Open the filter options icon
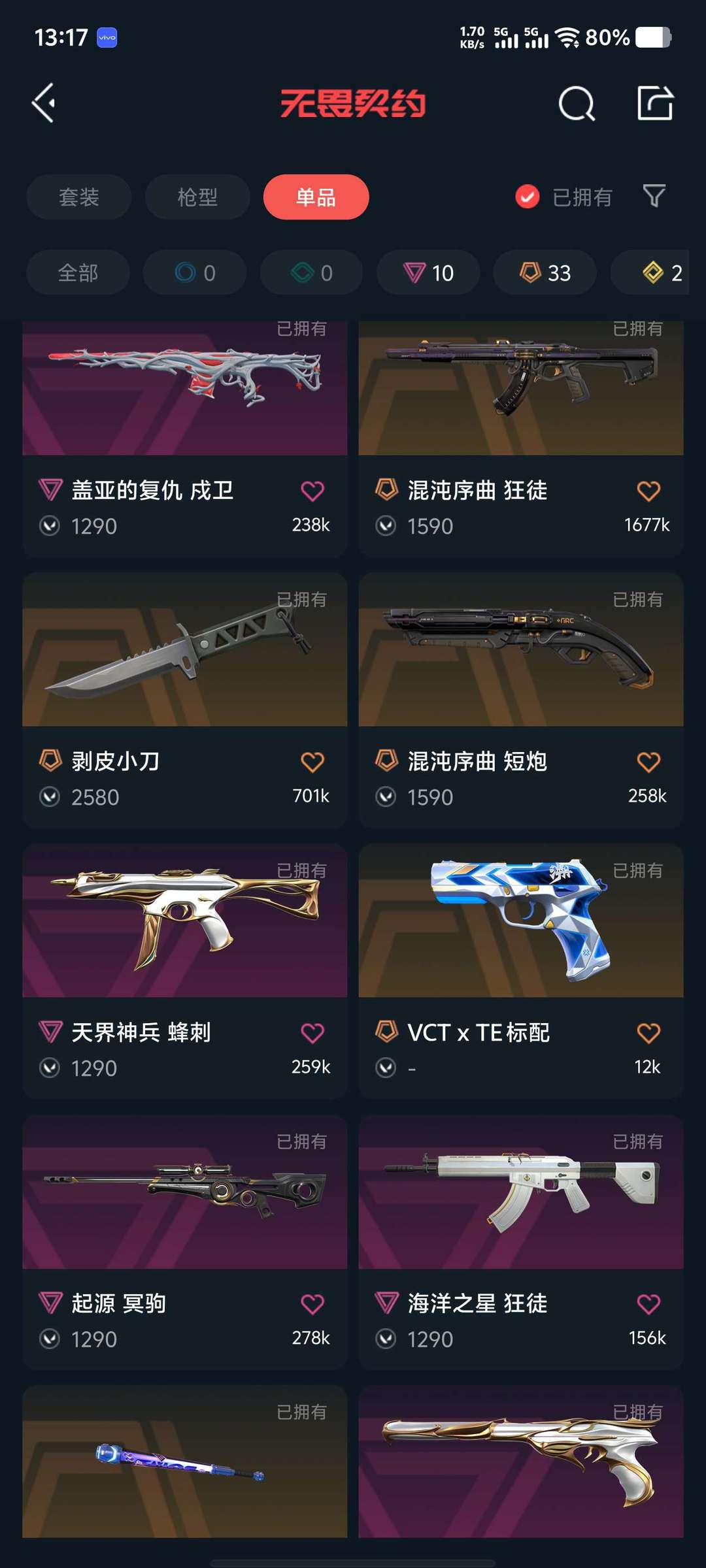706x1568 pixels. [654, 197]
